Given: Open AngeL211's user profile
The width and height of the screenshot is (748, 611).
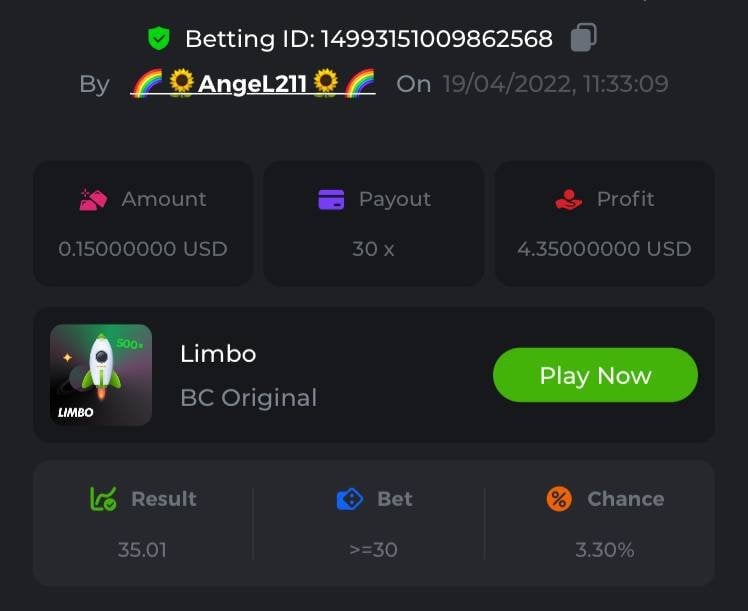Looking at the screenshot, I should click(253, 84).
